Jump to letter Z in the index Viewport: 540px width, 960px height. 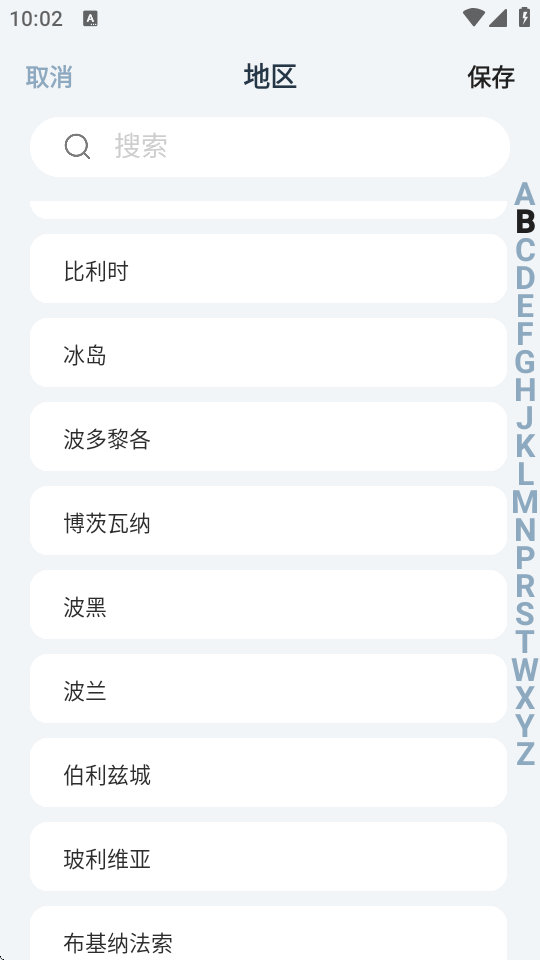[x=525, y=754]
